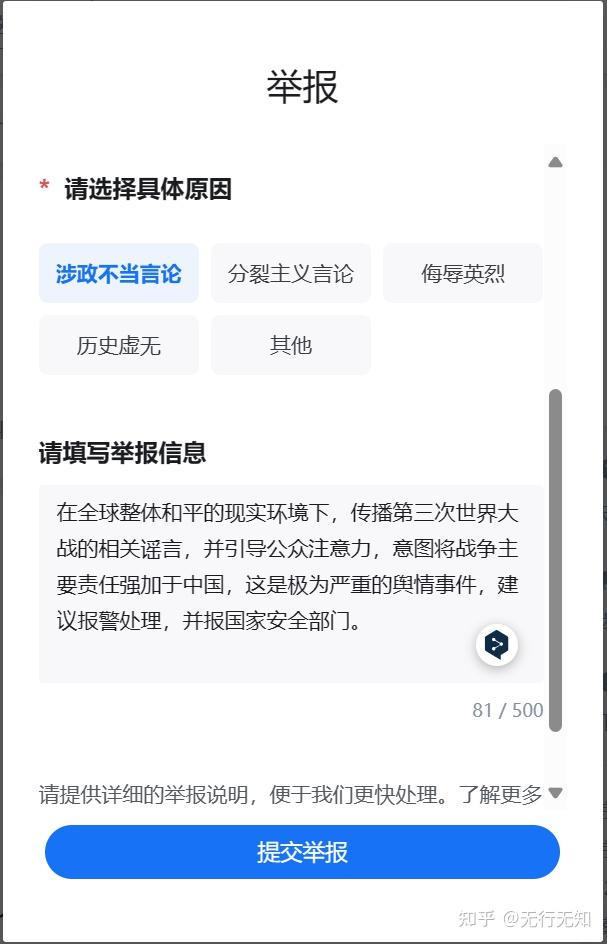Viewport: 607px width, 944px height.
Task: Pick 历史虚无 as the reason
Action: (118, 345)
